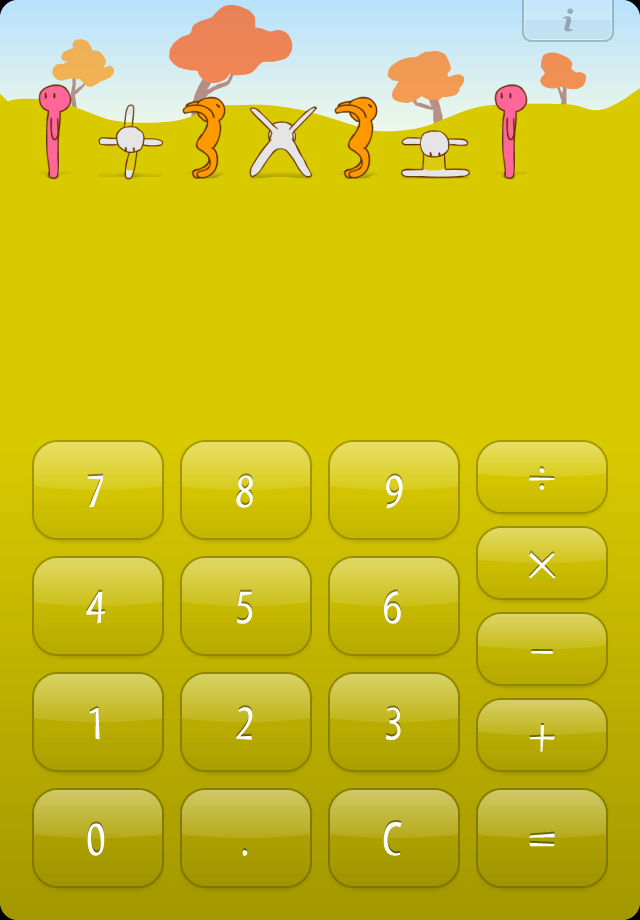Choose the multiply operator
Screen dimensions: 640x920
[x=542, y=563]
